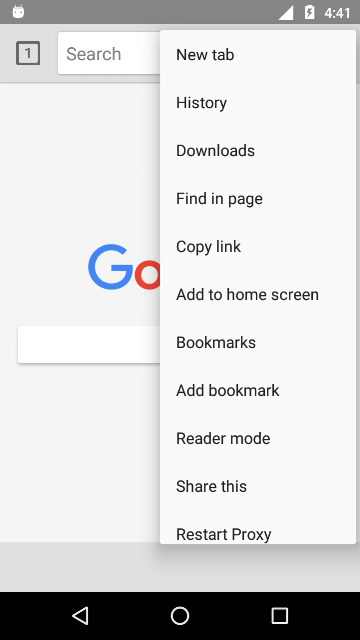Tap Add bookmark option
360x640 pixels.
[x=258, y=391]
